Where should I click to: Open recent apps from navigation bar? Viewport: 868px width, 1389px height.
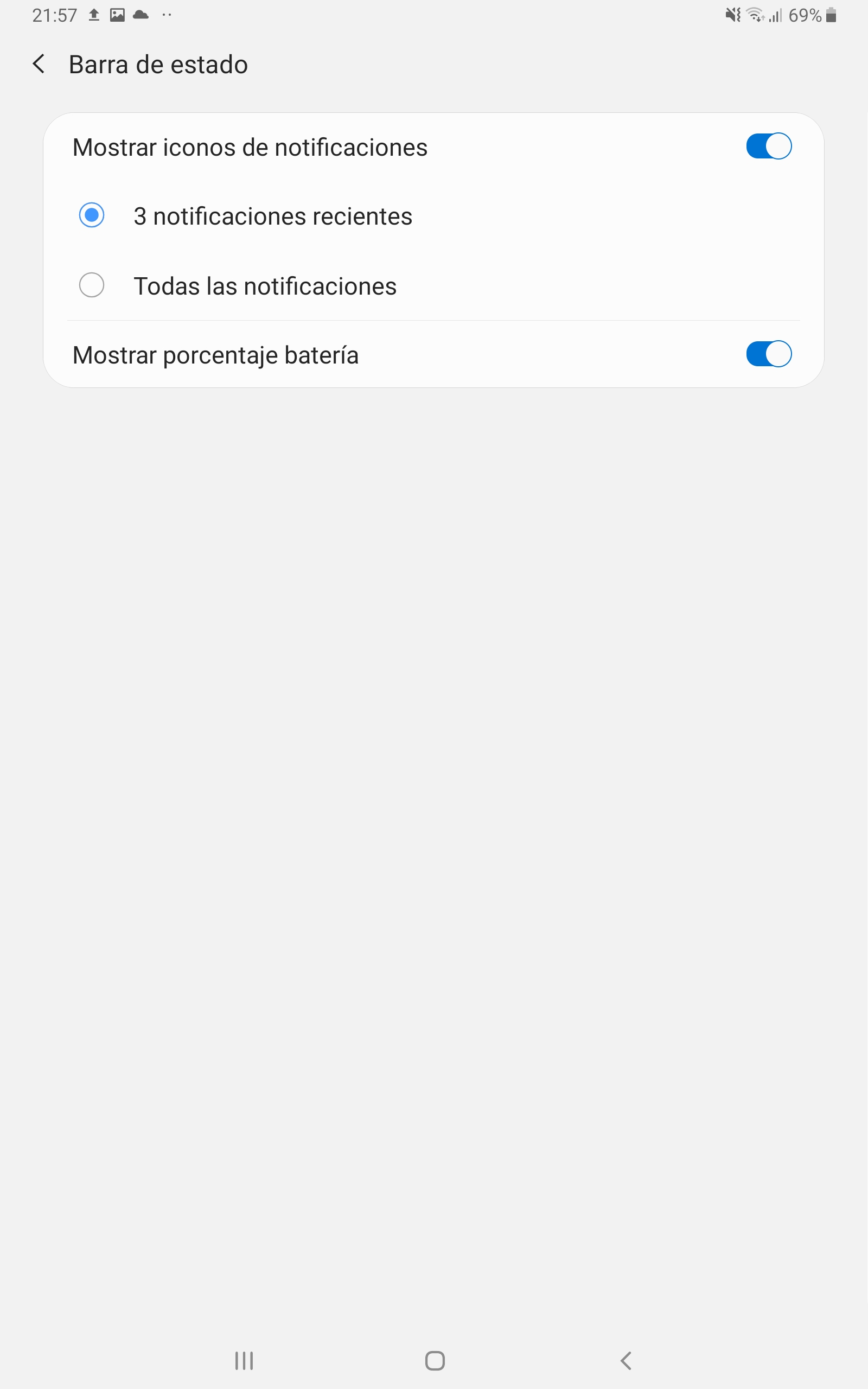[x=244, y=1360]
